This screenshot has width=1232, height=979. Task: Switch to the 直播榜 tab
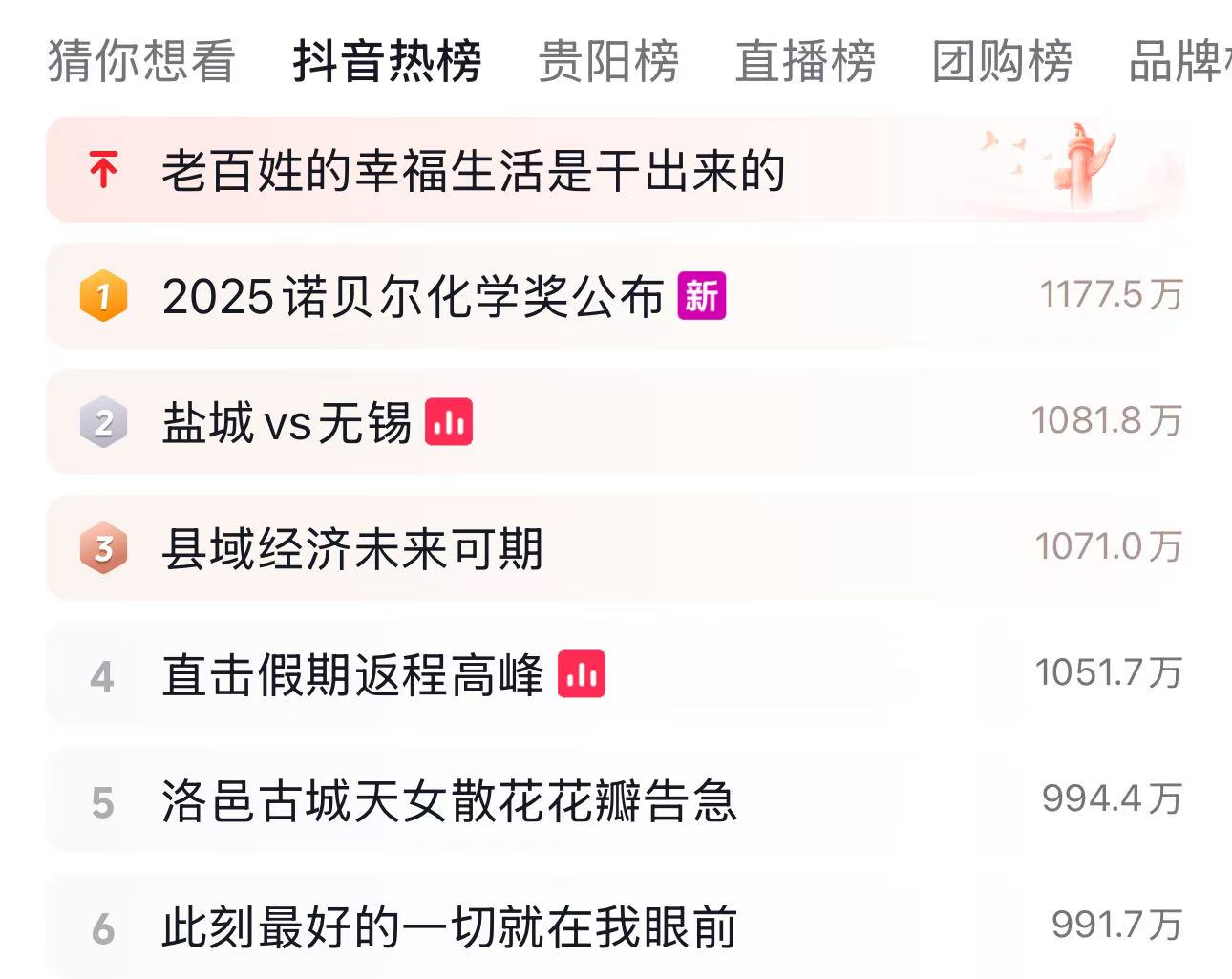tap(805, 61)
